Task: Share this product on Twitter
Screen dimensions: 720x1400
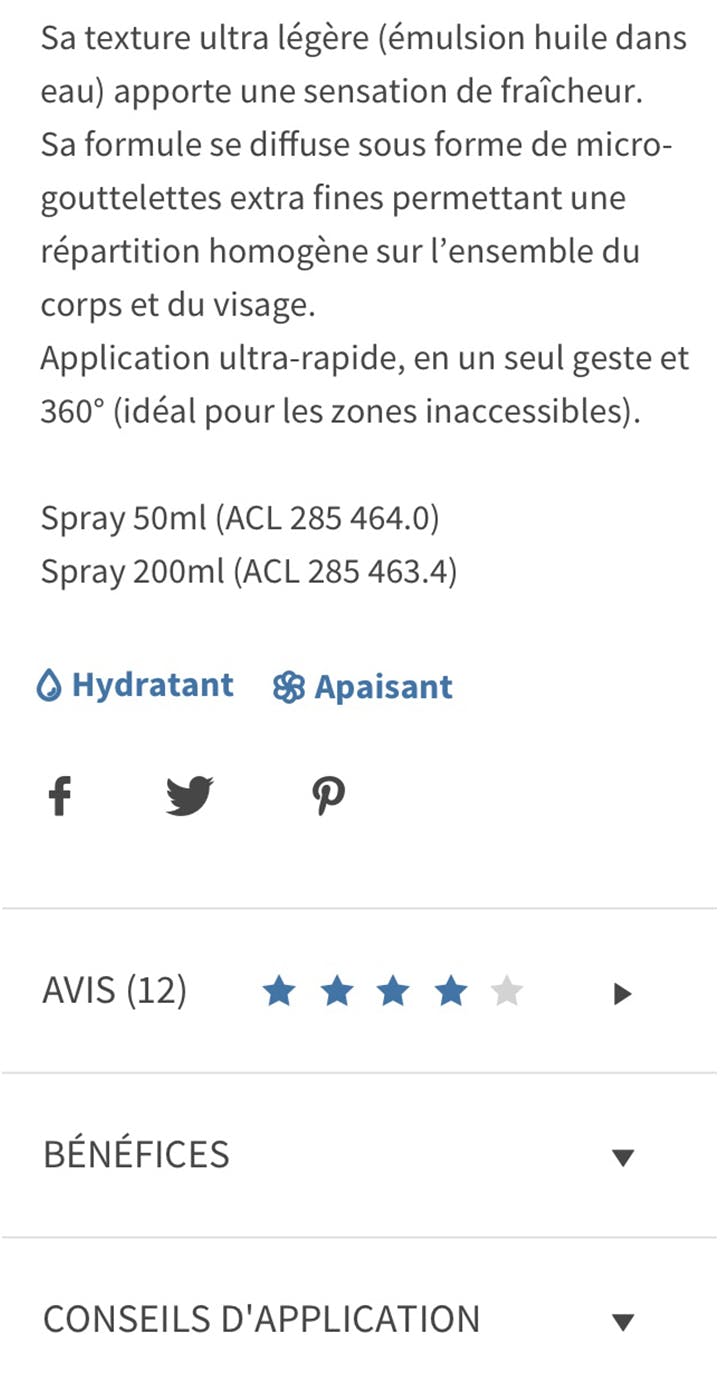Action: coord(190,797)
